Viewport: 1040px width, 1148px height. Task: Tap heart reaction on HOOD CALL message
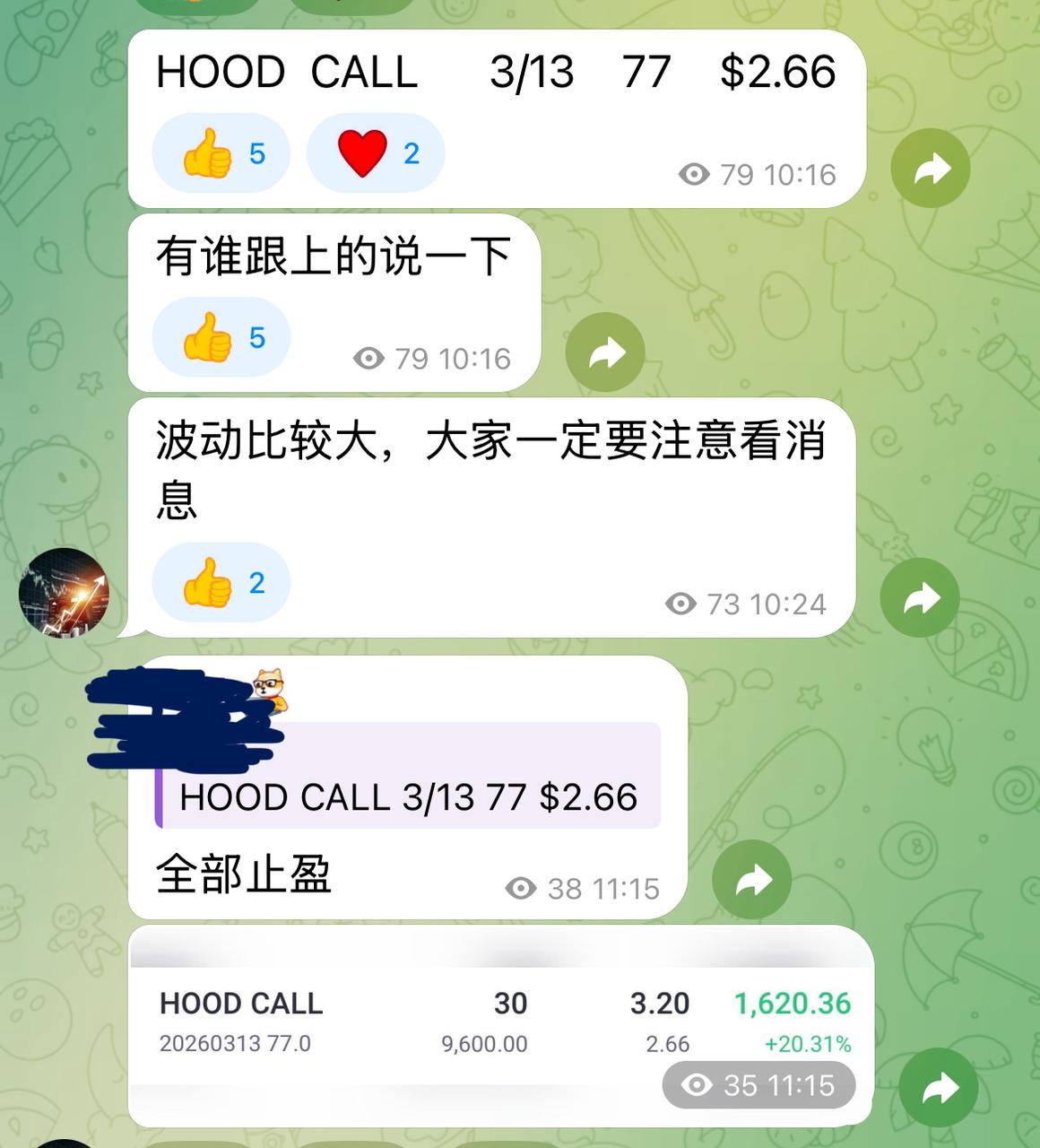375,153
